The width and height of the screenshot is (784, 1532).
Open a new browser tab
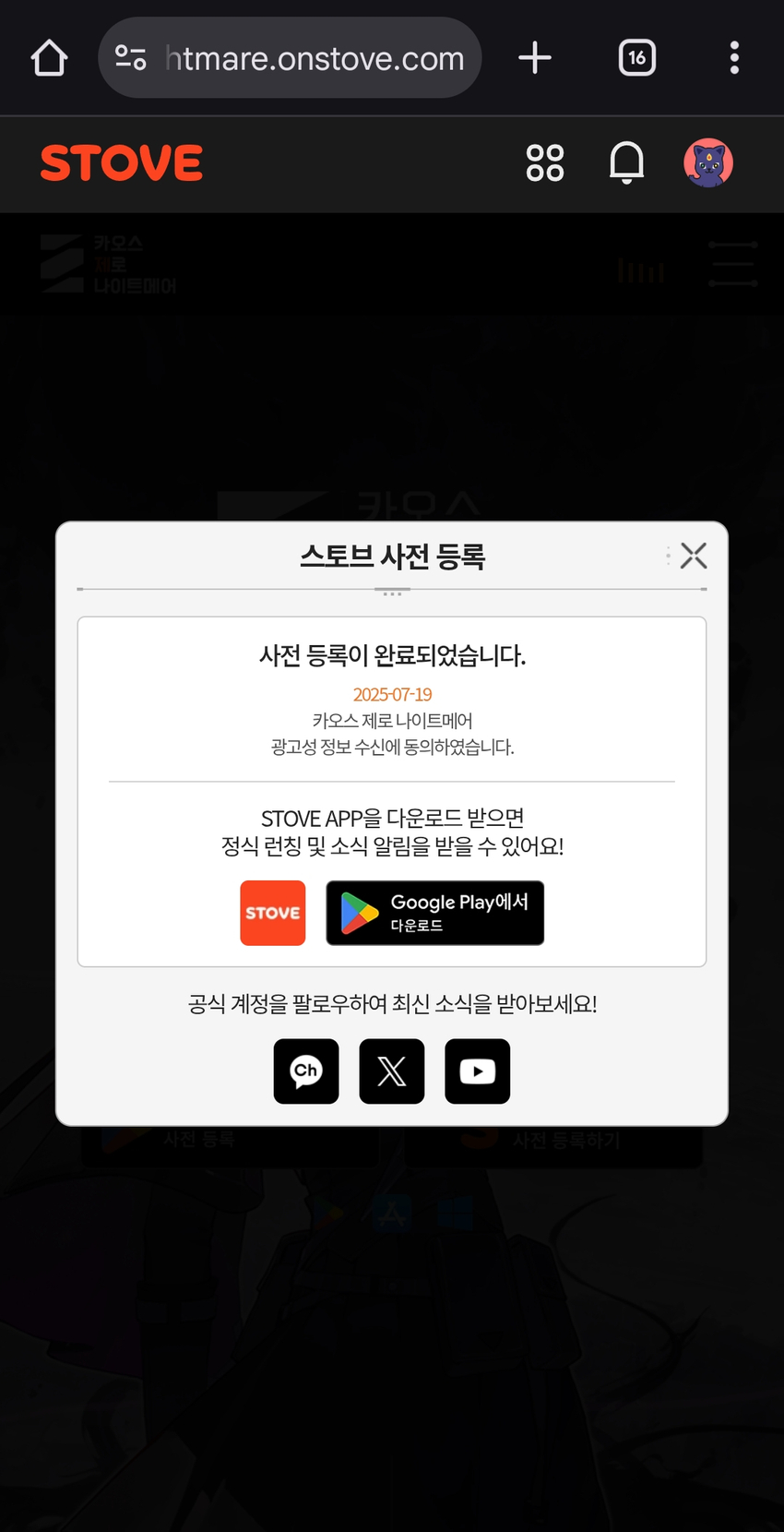pyautogui.click(x=535, y=58)
